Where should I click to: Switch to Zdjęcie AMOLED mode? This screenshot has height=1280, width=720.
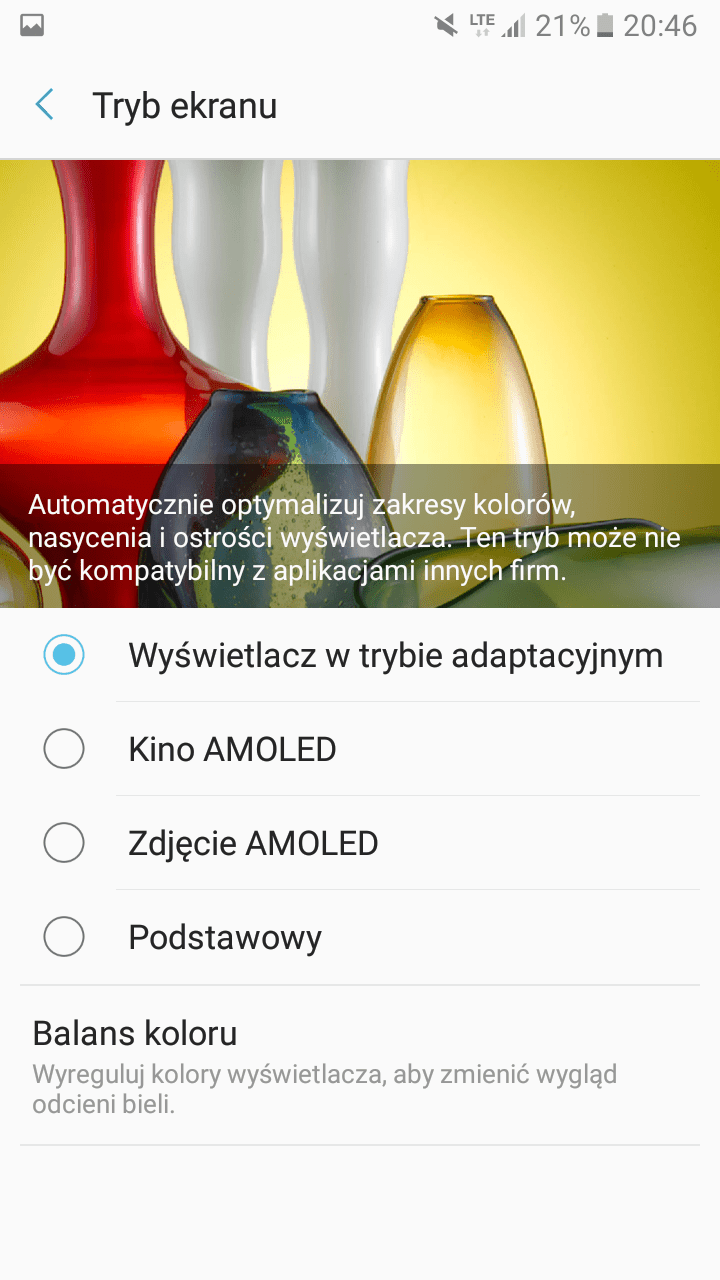coord(360,843)
